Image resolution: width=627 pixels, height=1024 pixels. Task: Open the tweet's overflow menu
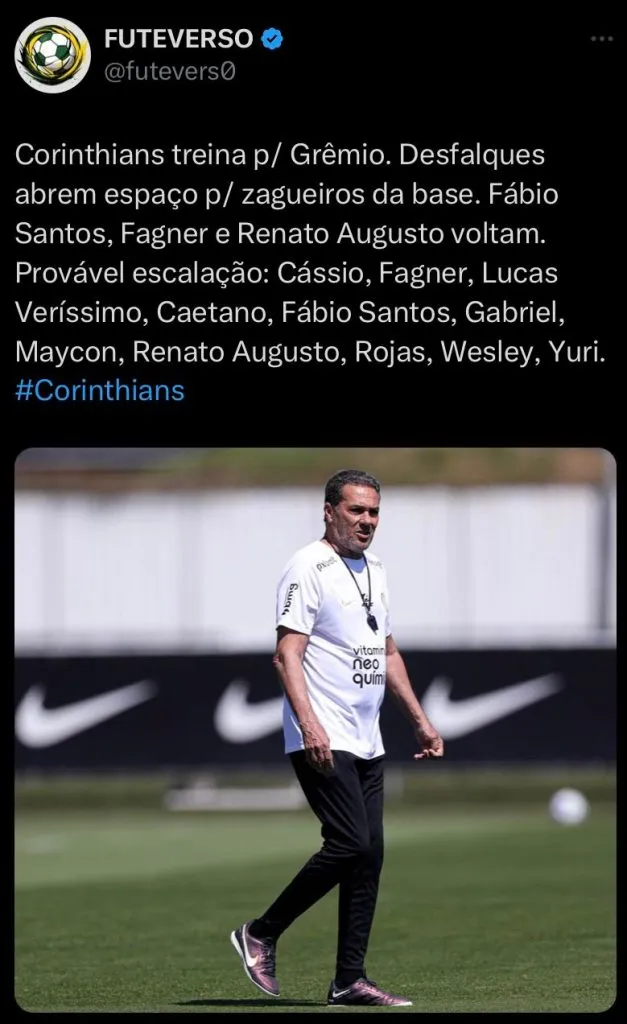[600, 39]
